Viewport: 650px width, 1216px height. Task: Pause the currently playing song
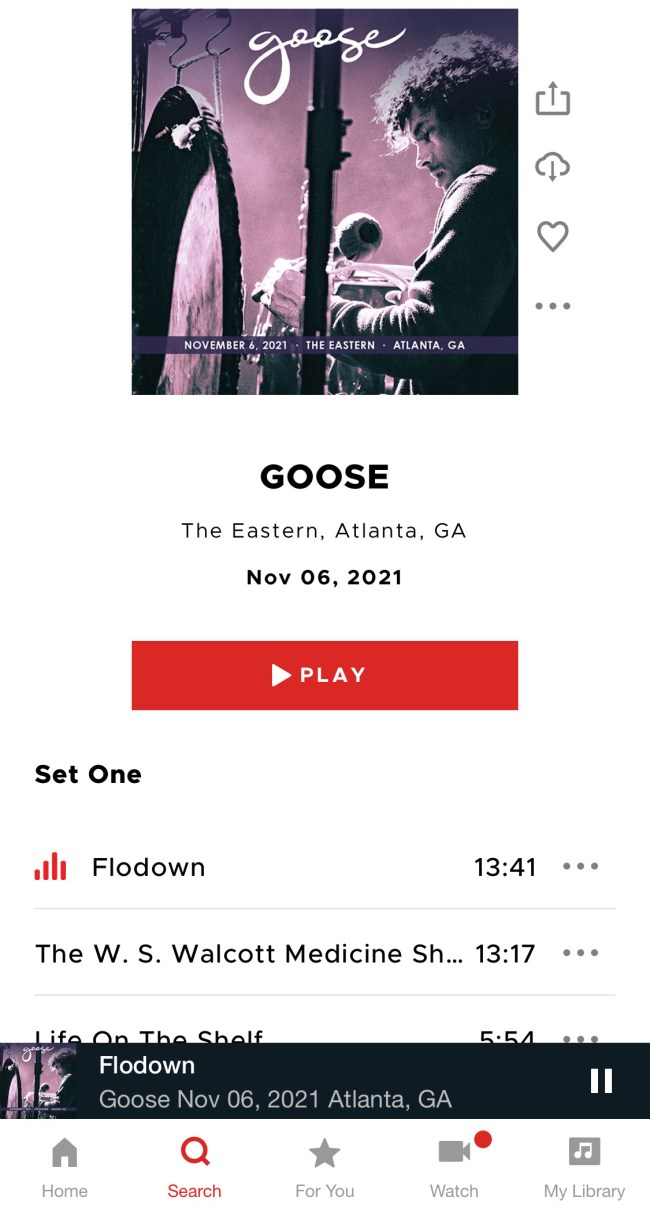coord(601,1081)
